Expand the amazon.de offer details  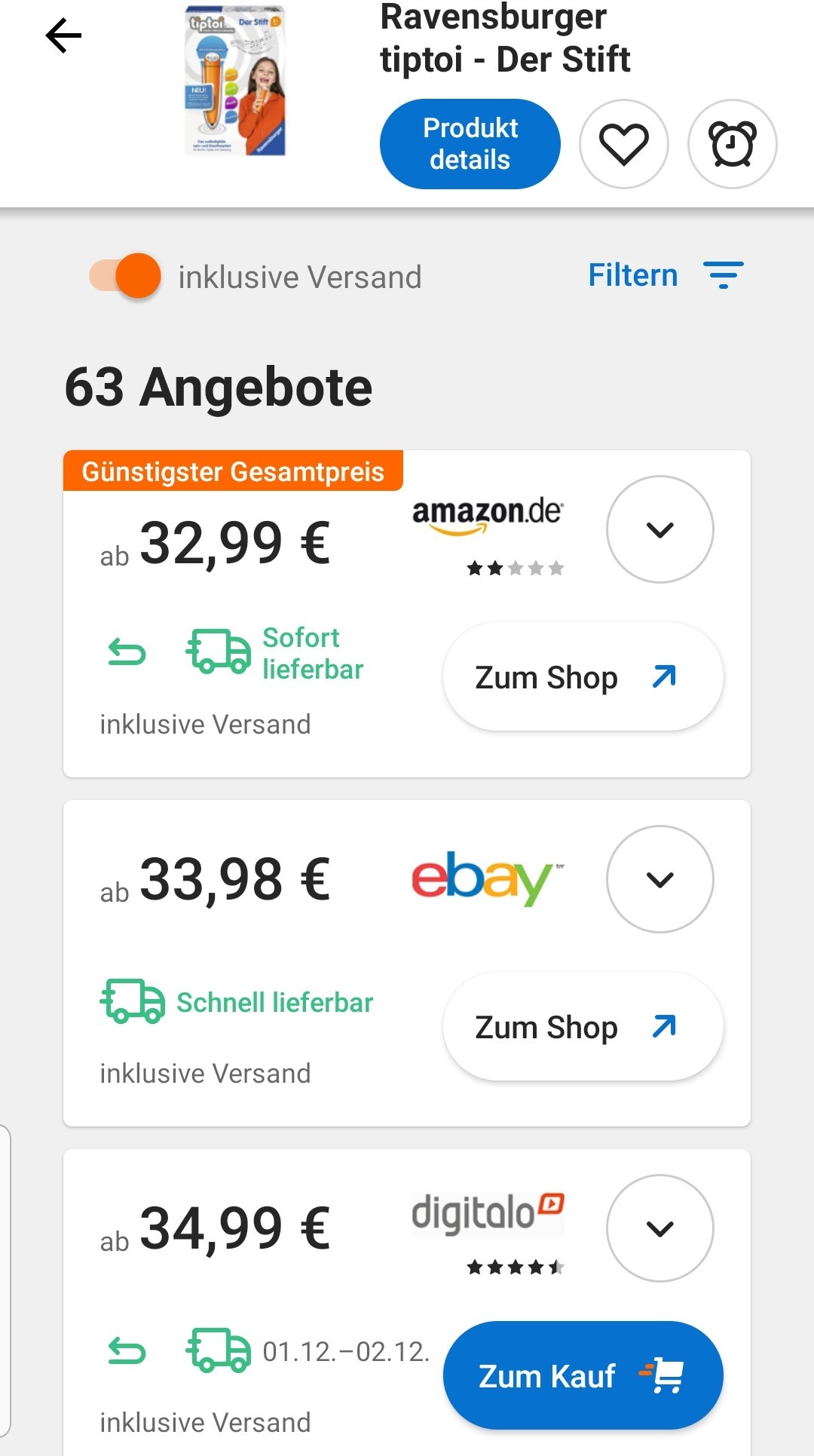(x=660, y=529)
